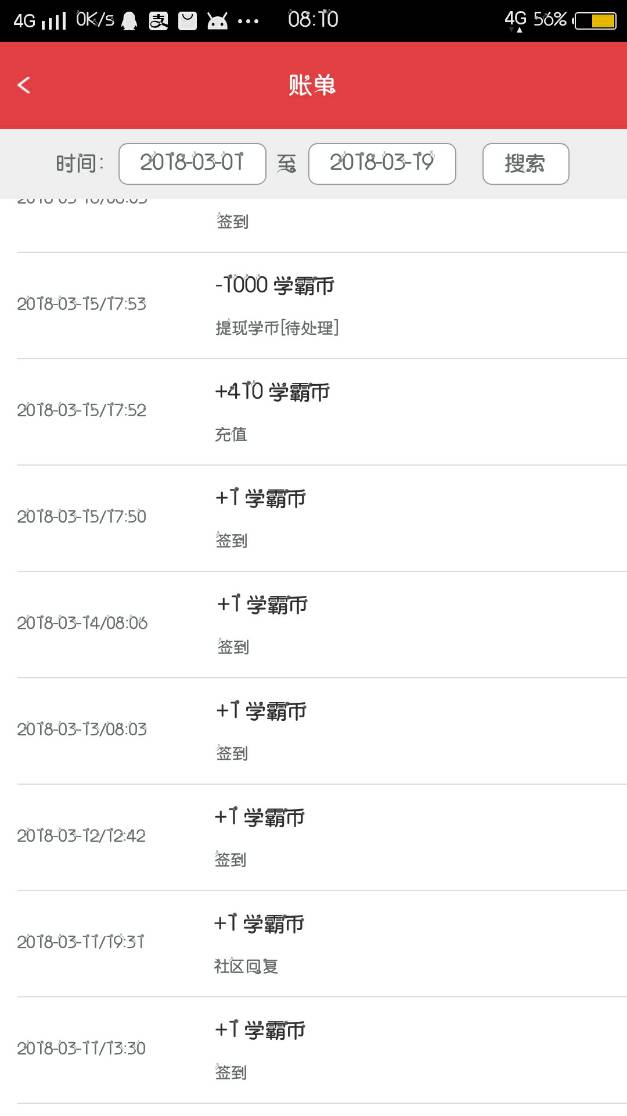The image size is (627, 1116).
Task: Tap the 搜索 button
Action: (525, 164)
